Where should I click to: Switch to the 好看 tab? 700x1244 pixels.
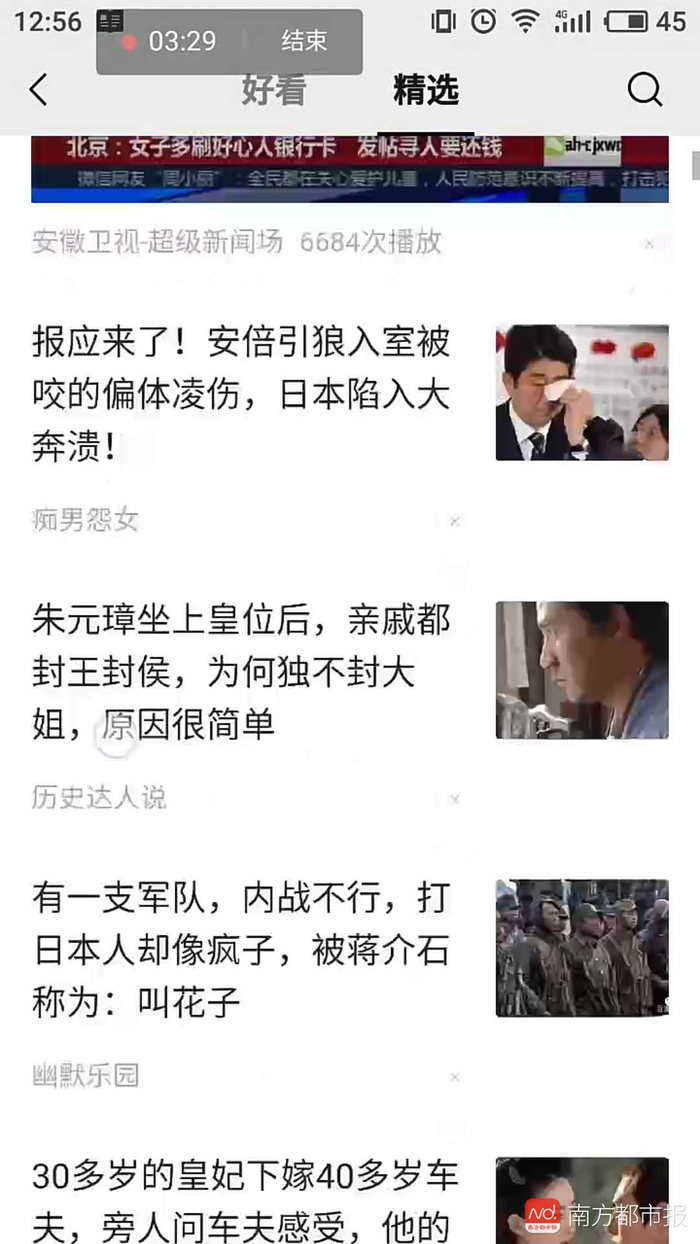point(273,90)
